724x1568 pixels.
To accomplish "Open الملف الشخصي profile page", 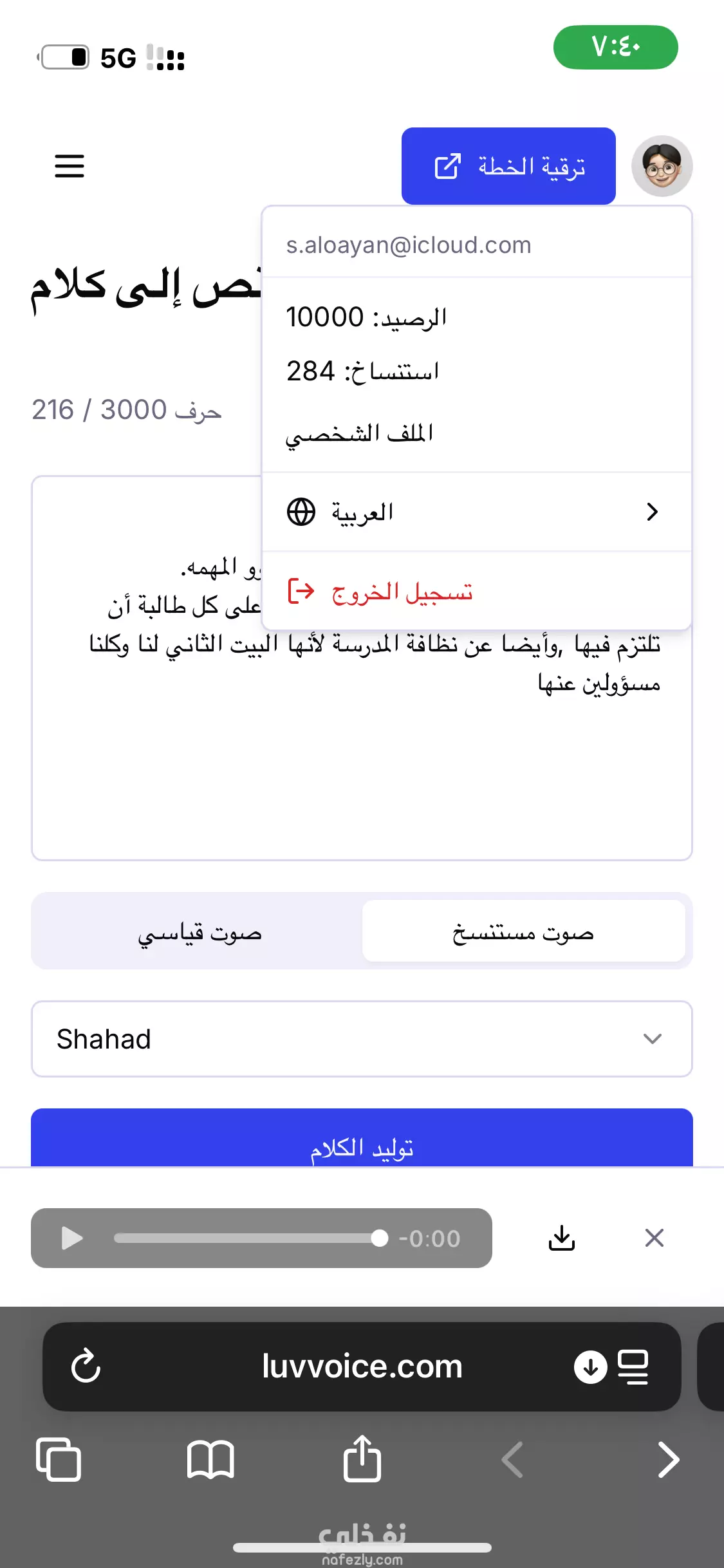I will tap(359, 433).
